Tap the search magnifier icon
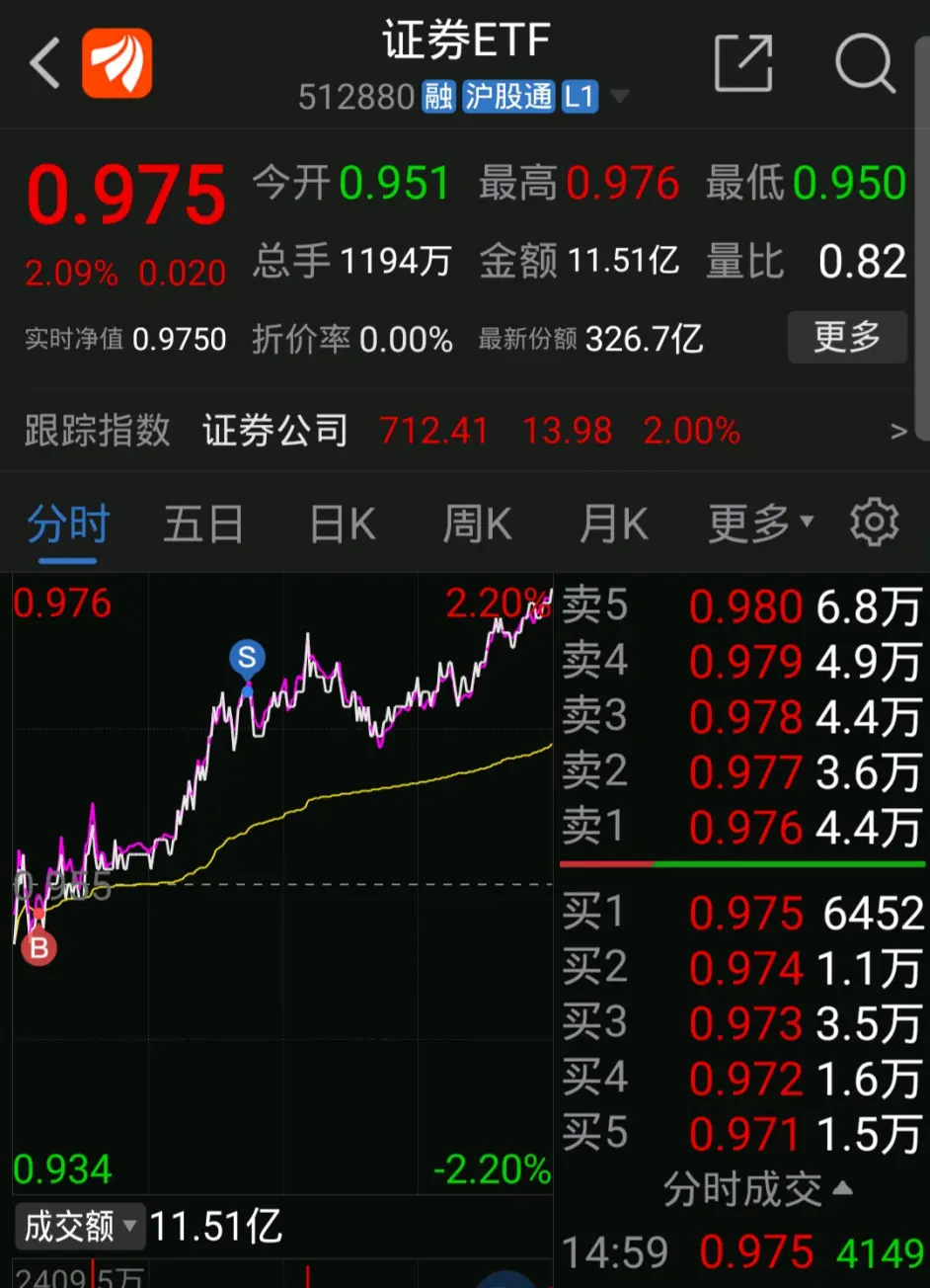Image resolution: width=930 pixels, height=1288 pixels. coord(866,62)
